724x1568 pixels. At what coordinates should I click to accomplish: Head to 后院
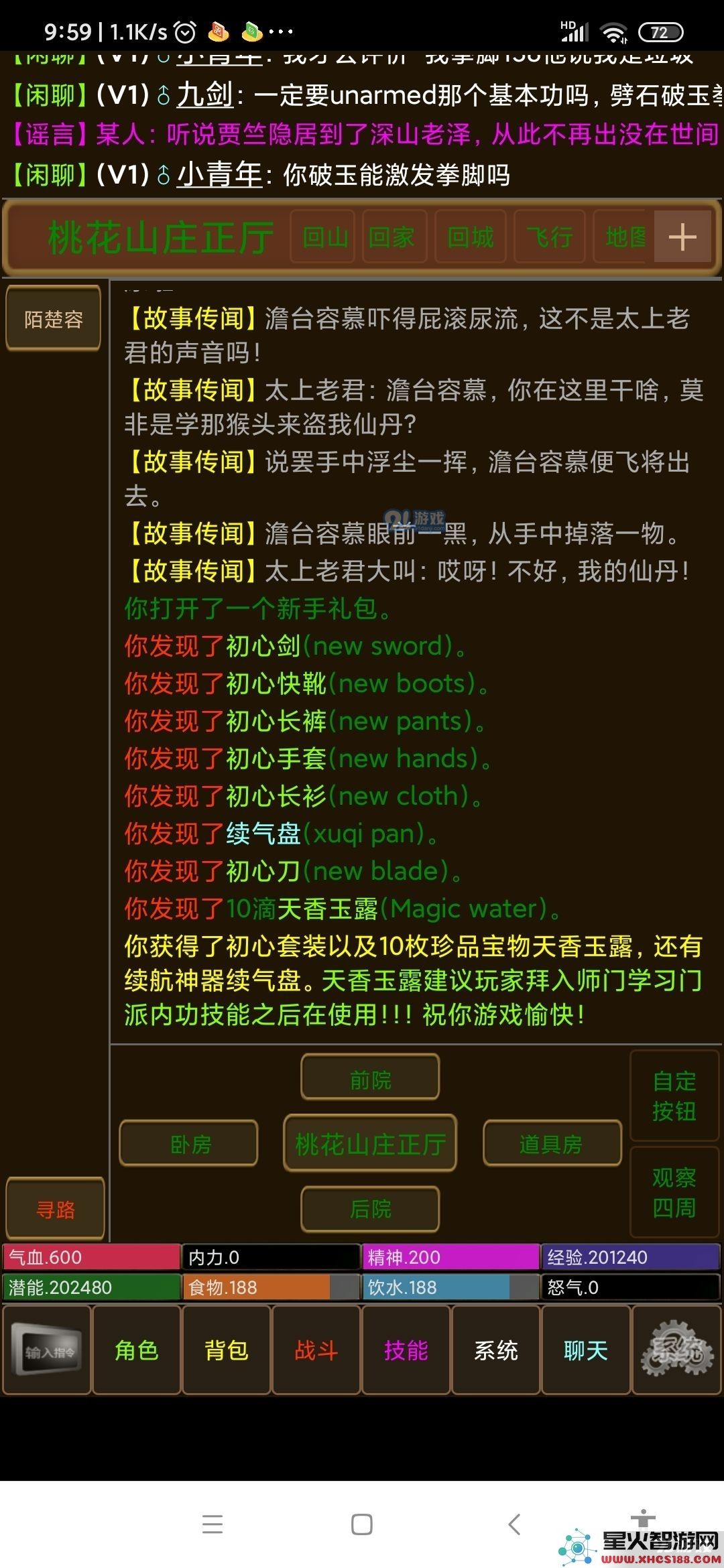(x=370, y=1209)
